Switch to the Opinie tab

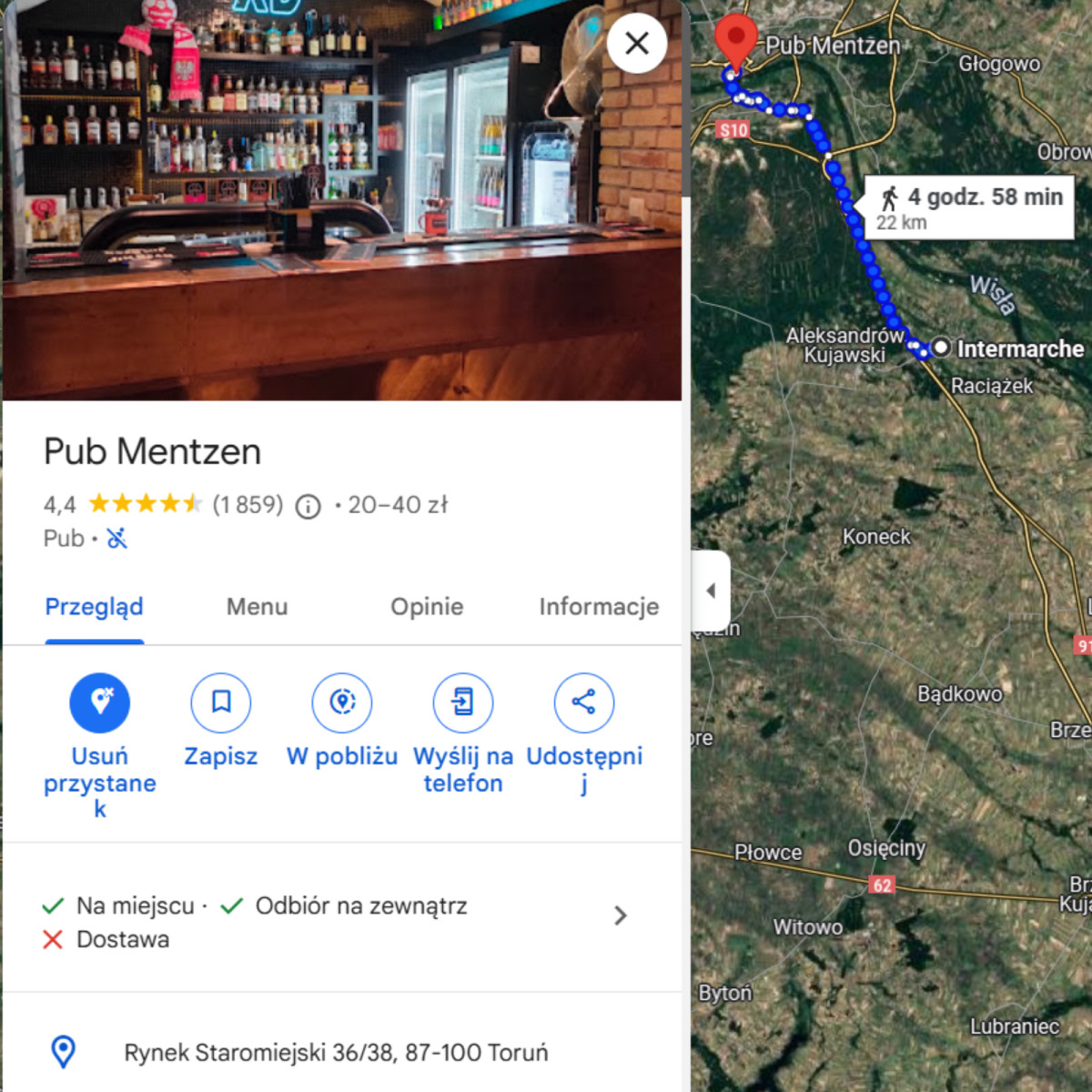[x=427, y=607]
